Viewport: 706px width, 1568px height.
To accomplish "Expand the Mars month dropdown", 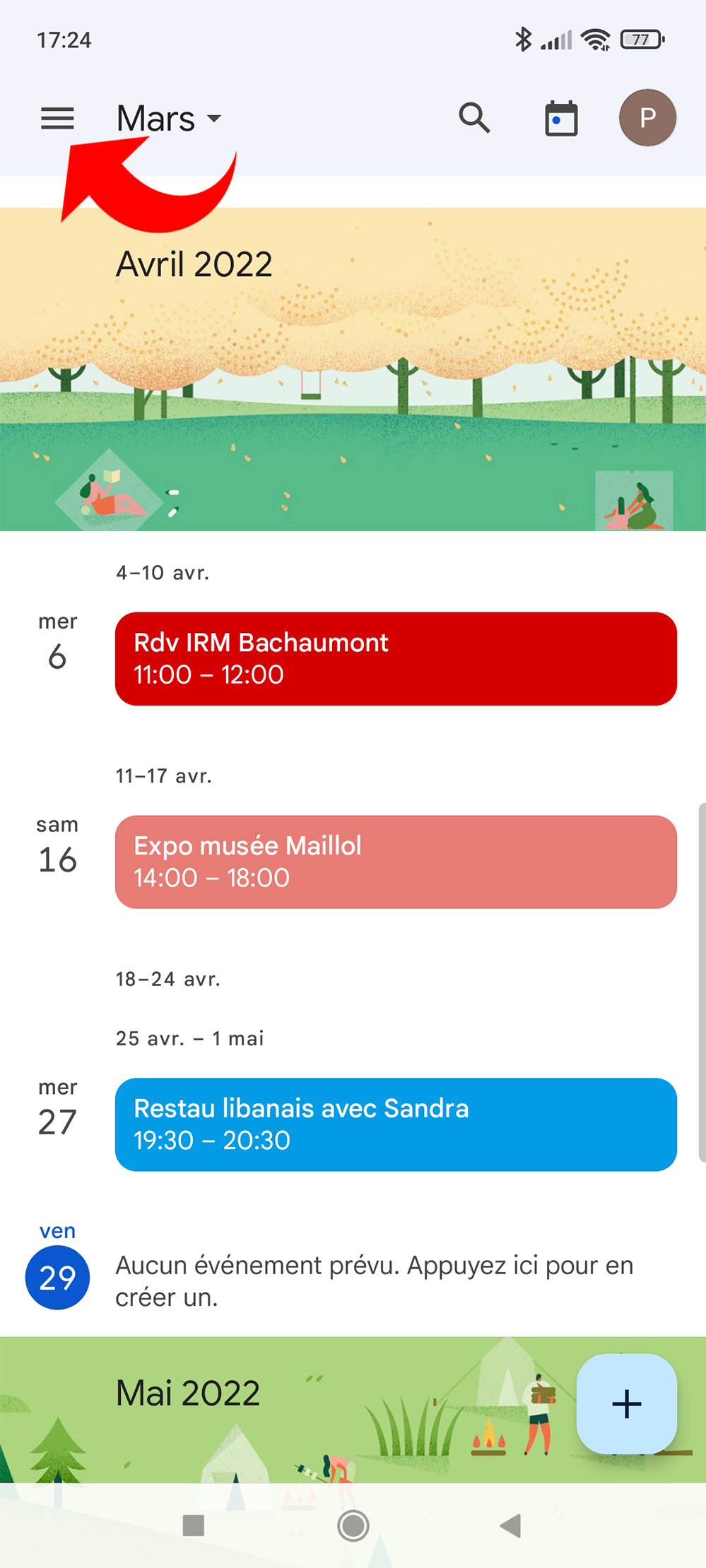I will click(170, 118).
